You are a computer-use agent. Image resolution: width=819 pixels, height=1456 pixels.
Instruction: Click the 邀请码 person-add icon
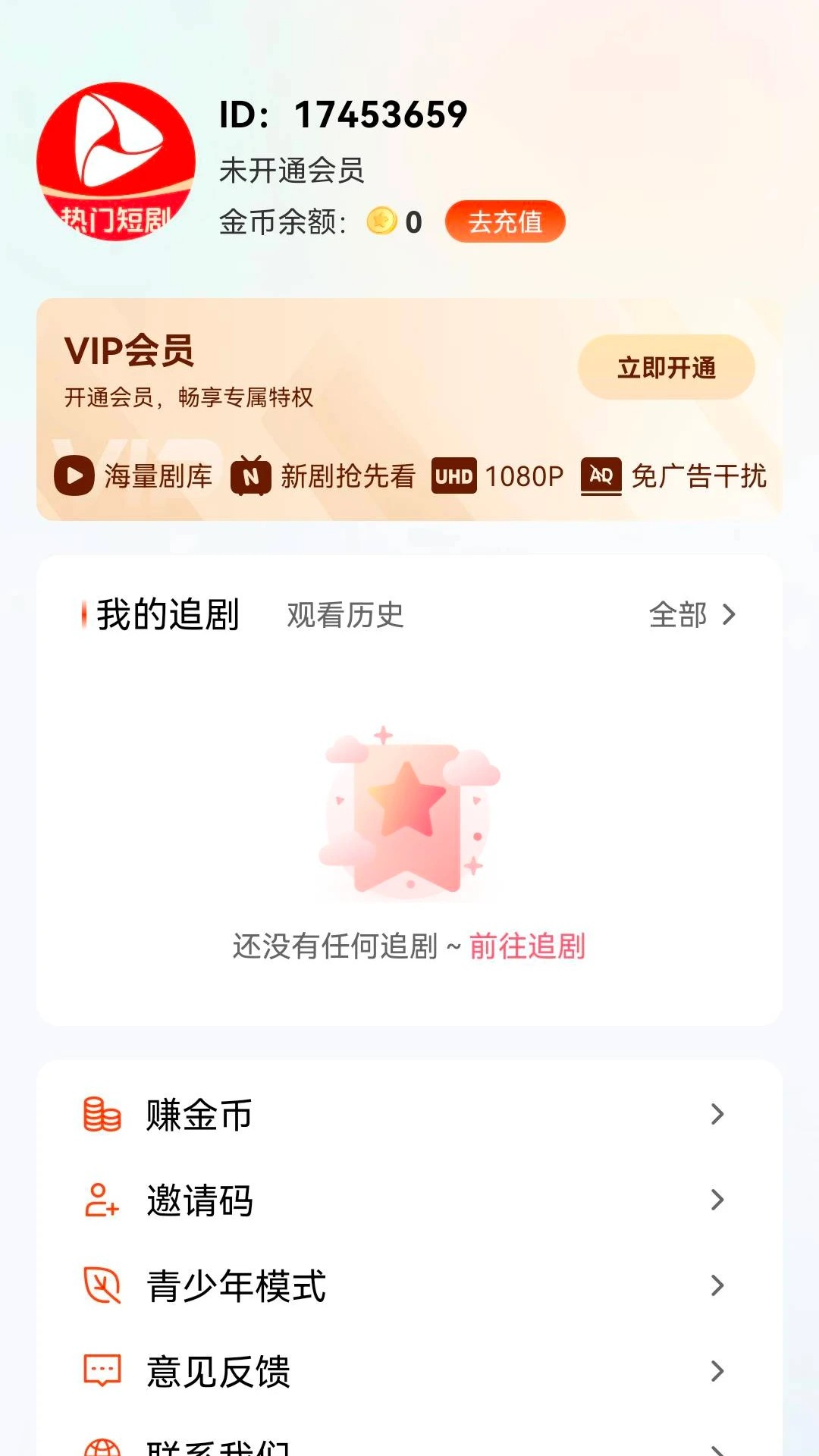pos(101,1200)
